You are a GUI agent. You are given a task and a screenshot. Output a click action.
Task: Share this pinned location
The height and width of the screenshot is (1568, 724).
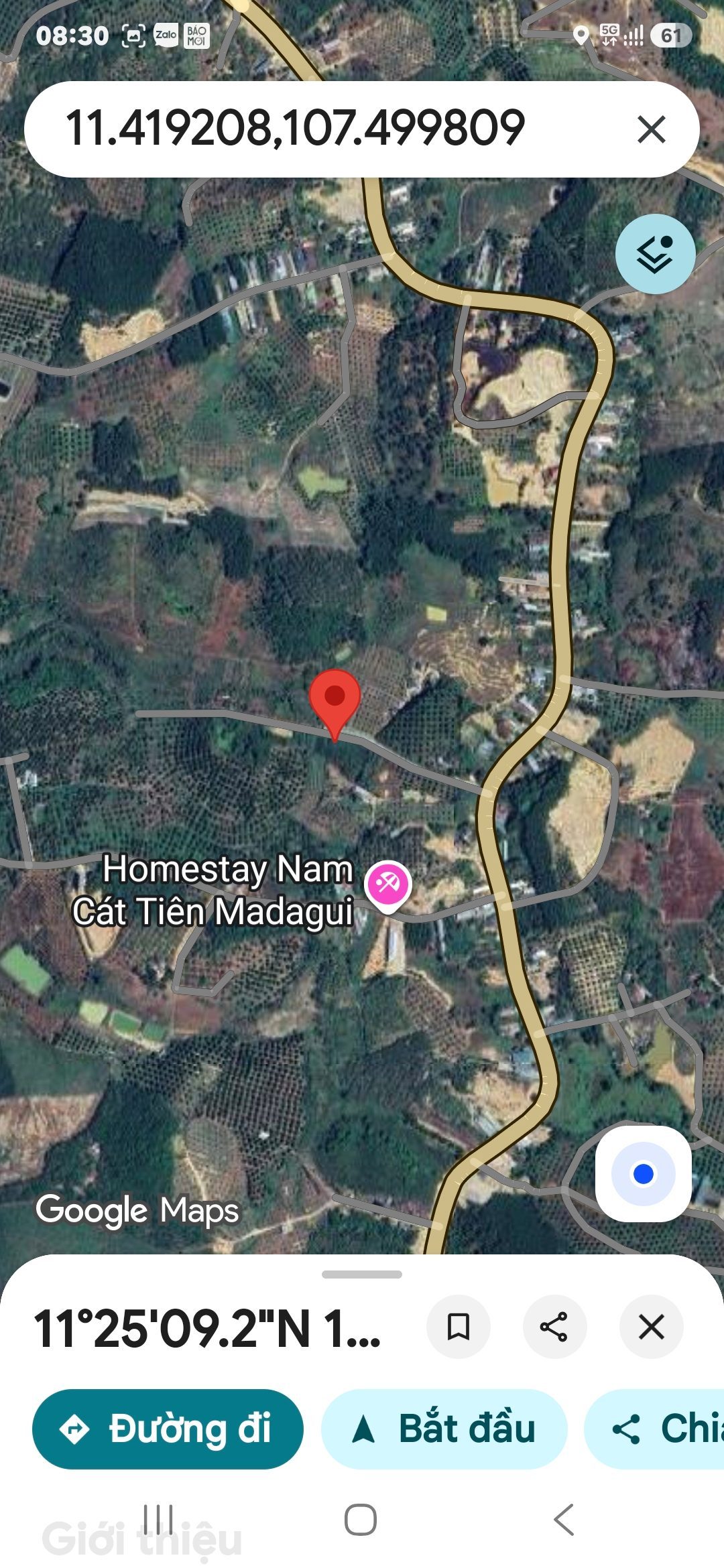(x=554, y=1326)
